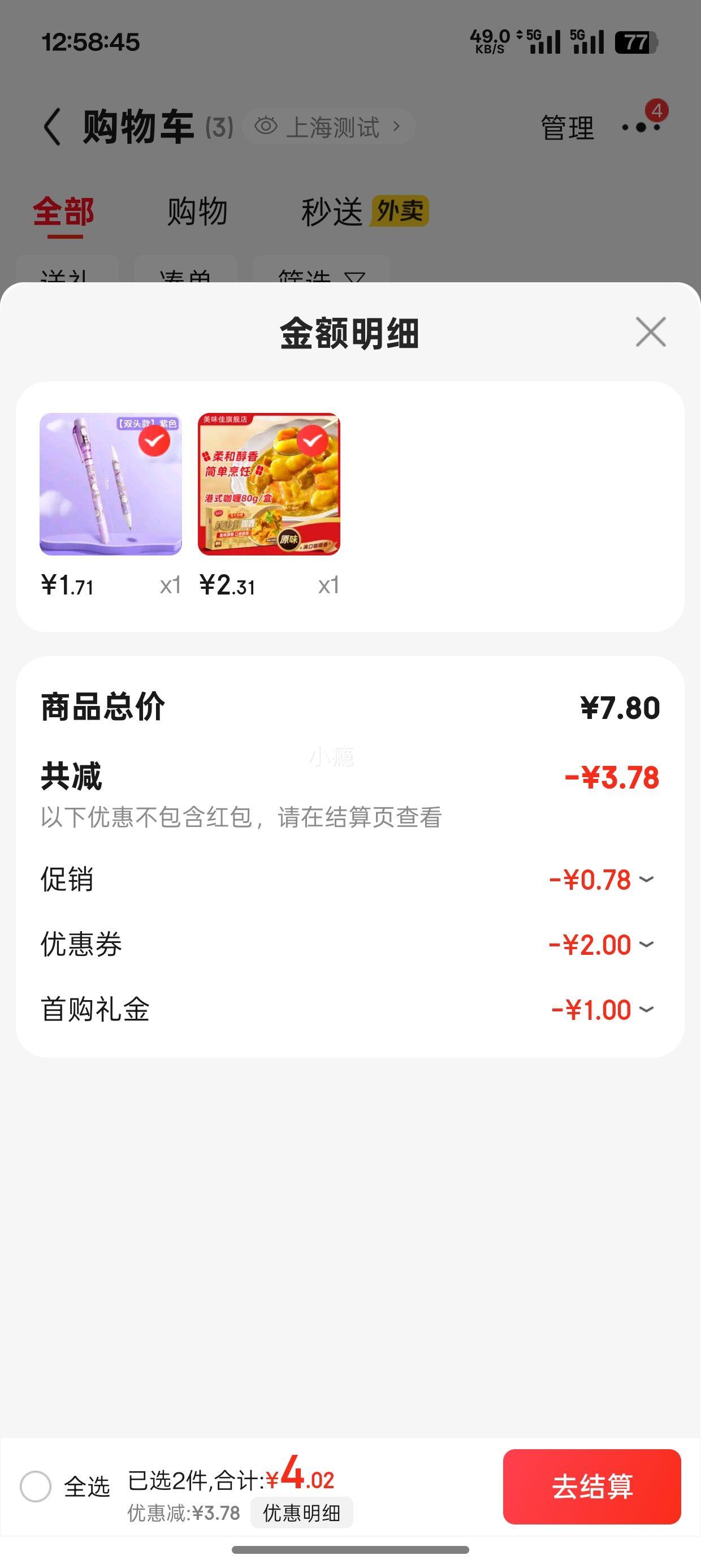The height and width of the screenshot is (1568, 701).
Task: Tap 去结算 to check out
Action: 591,1486
